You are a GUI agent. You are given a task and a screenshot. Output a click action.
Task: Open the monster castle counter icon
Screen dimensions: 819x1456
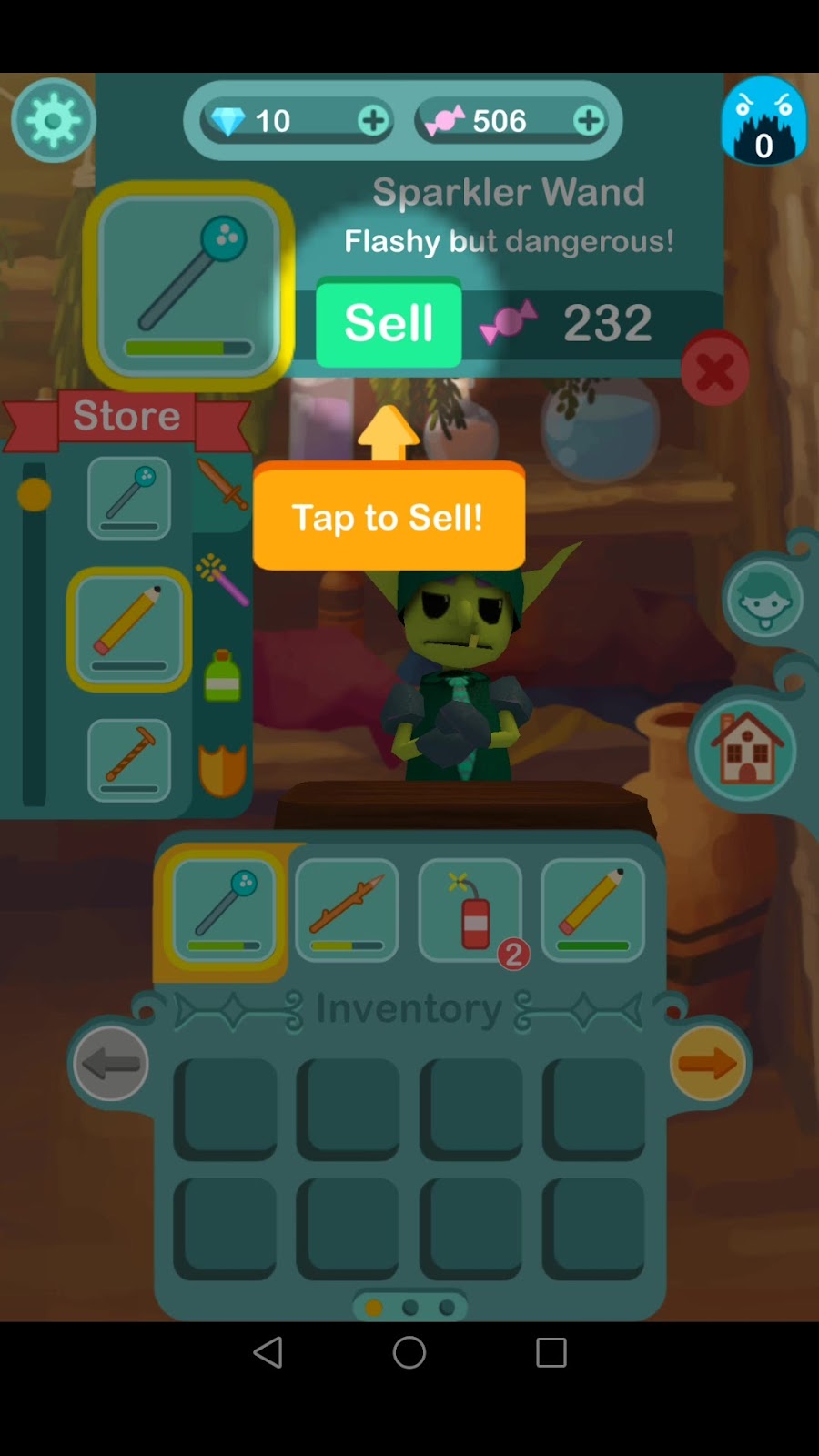click(x=763, y=121)
